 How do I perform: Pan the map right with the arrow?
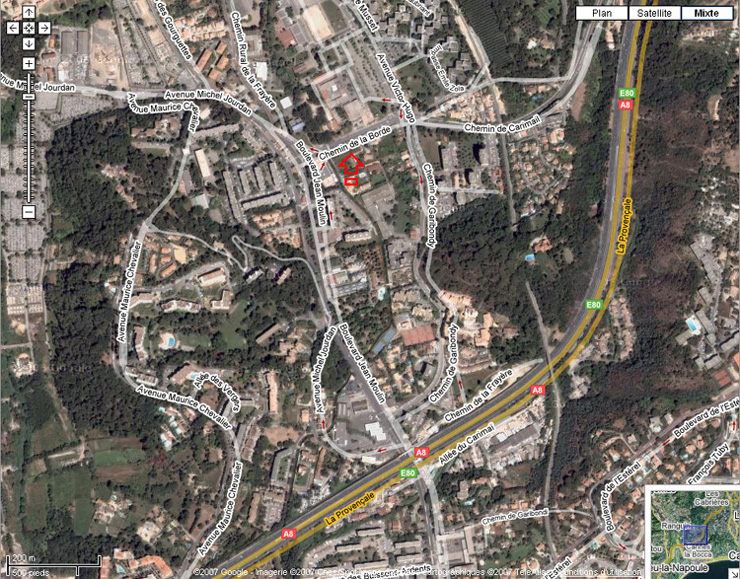[45, 28]
